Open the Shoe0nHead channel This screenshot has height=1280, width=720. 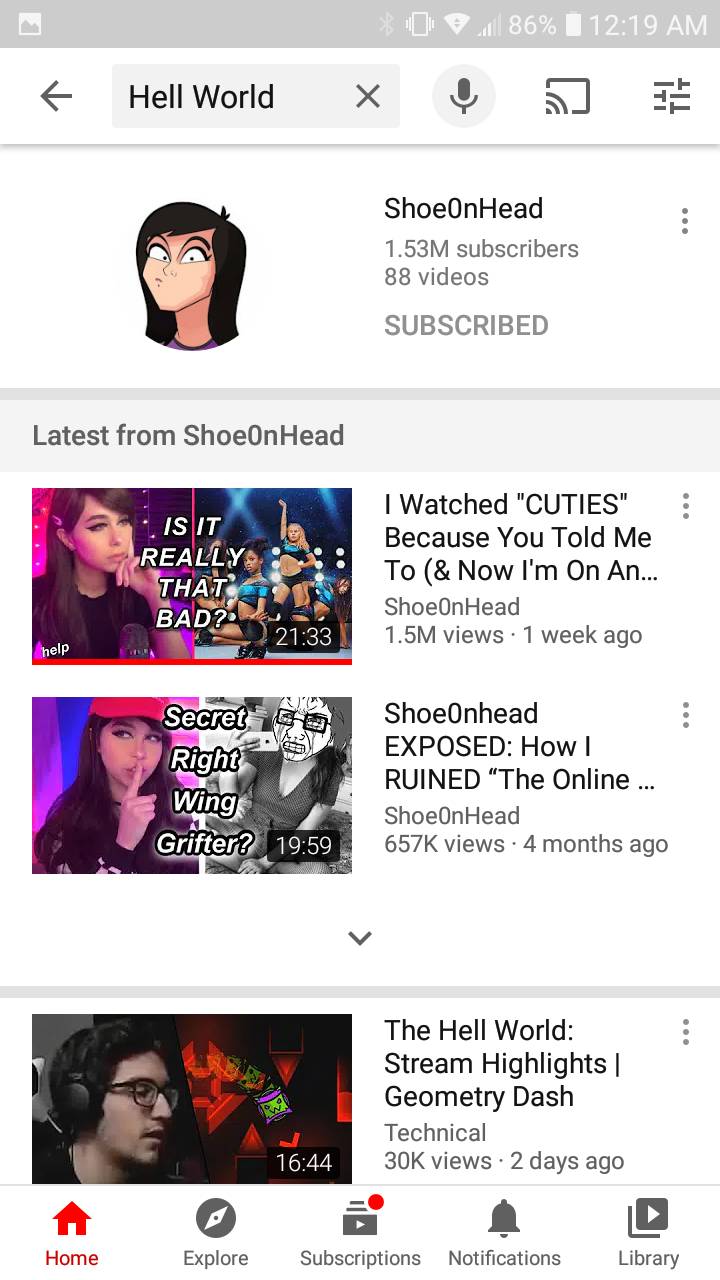point(190,274)
